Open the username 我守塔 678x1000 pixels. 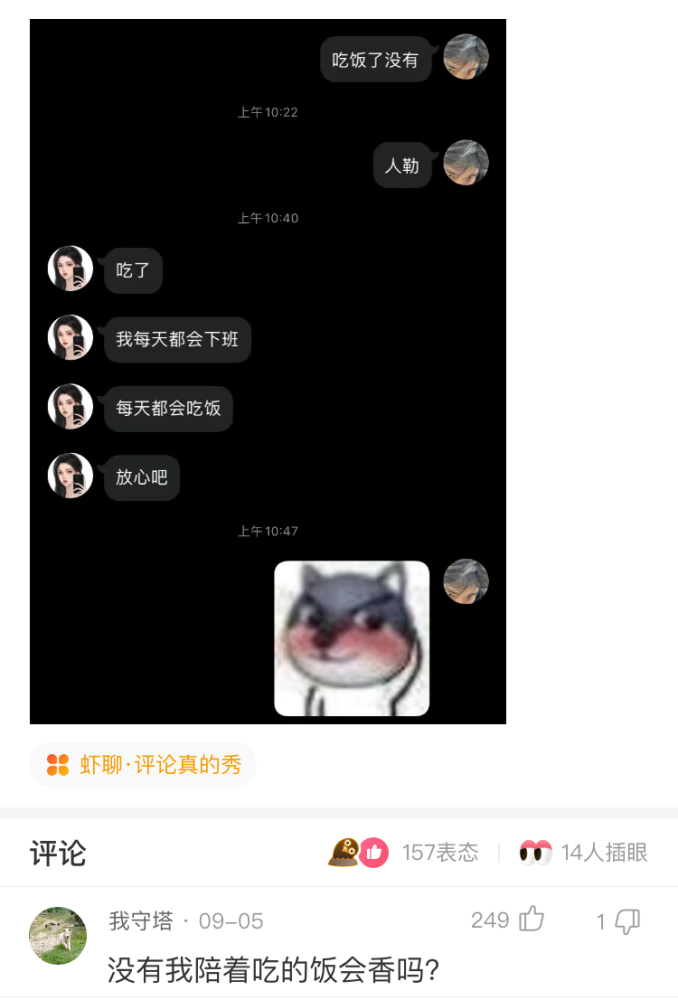coord(141,921)
